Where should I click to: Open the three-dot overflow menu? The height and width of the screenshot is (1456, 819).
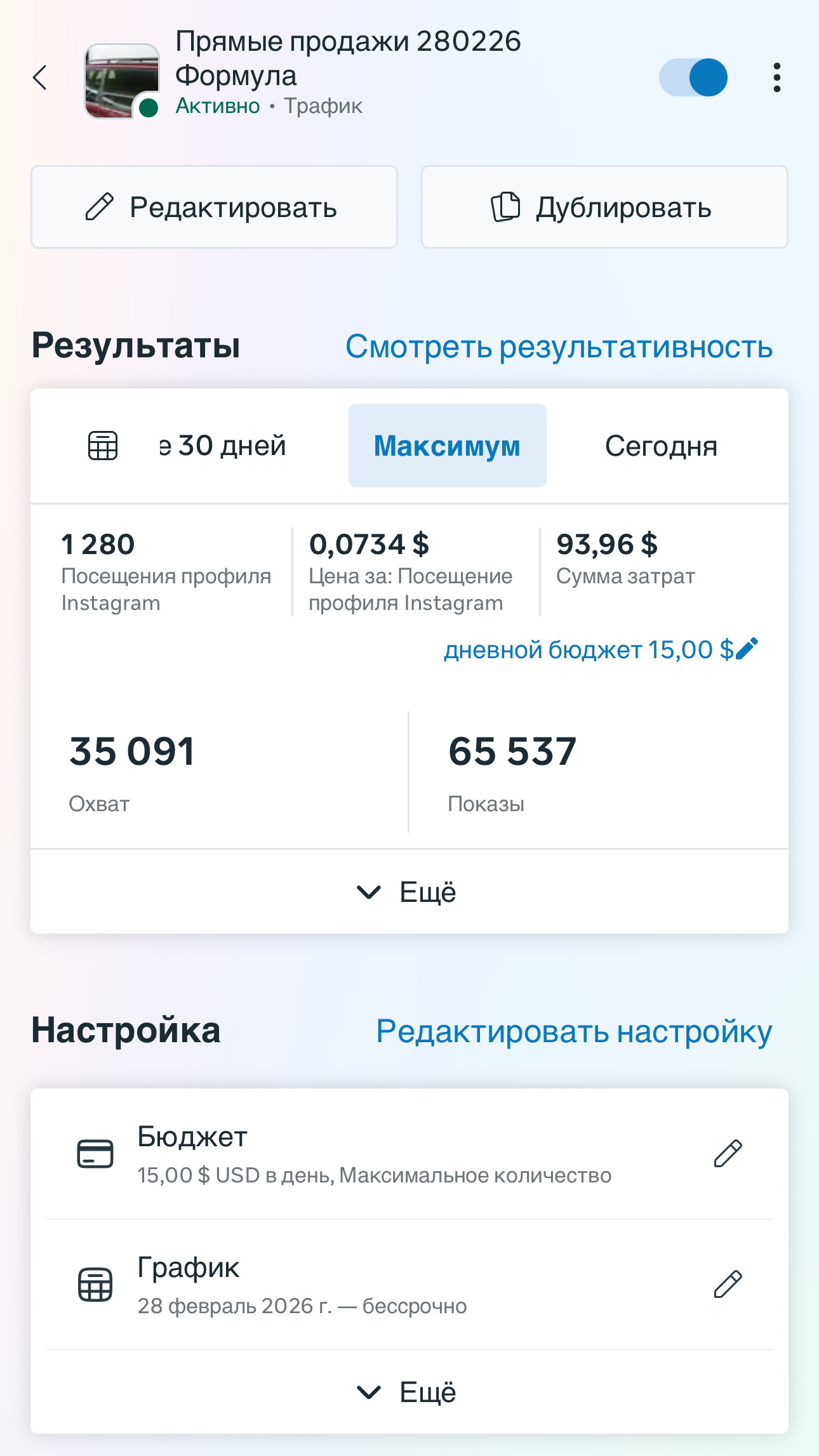(776, 78)
